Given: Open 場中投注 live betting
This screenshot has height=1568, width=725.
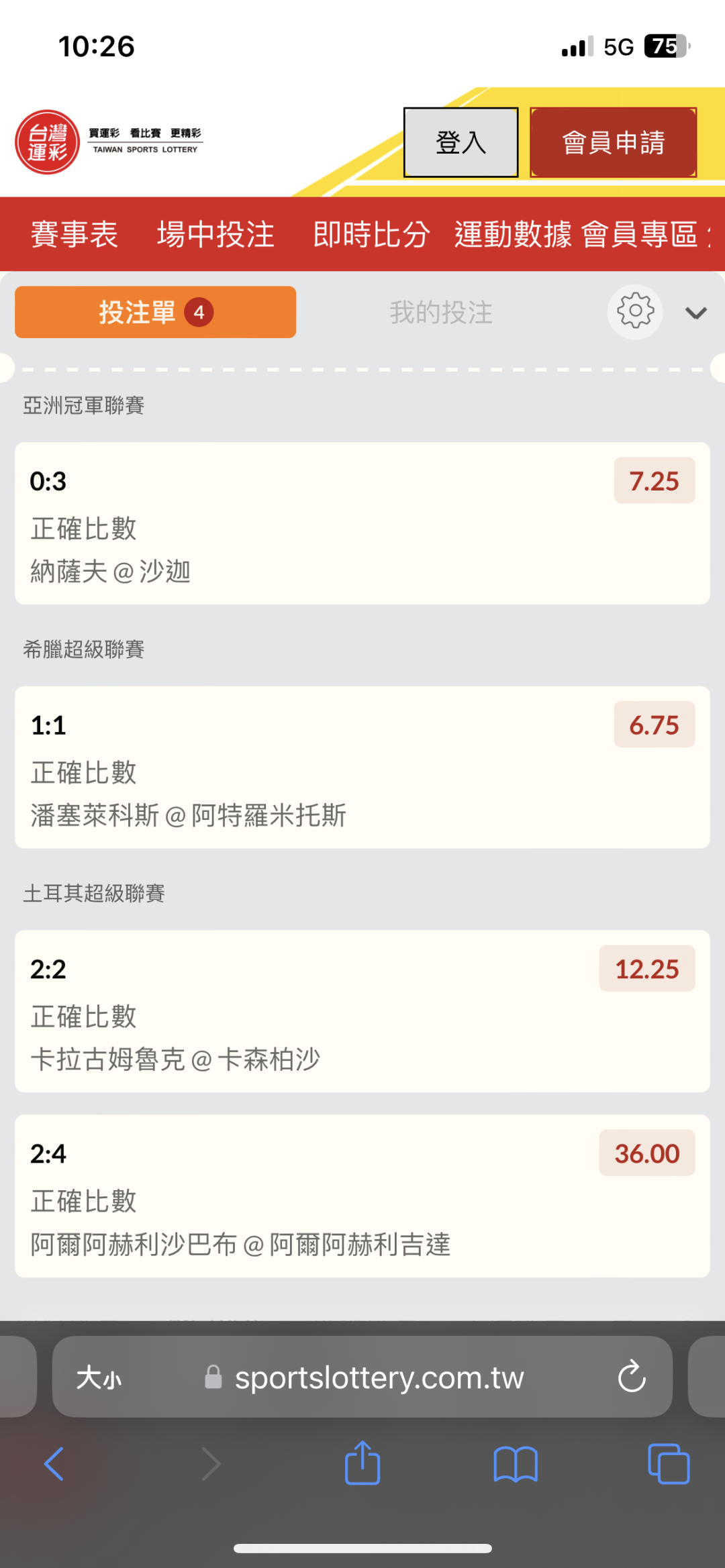Looking at the screenshot, I should coord(215,234).
